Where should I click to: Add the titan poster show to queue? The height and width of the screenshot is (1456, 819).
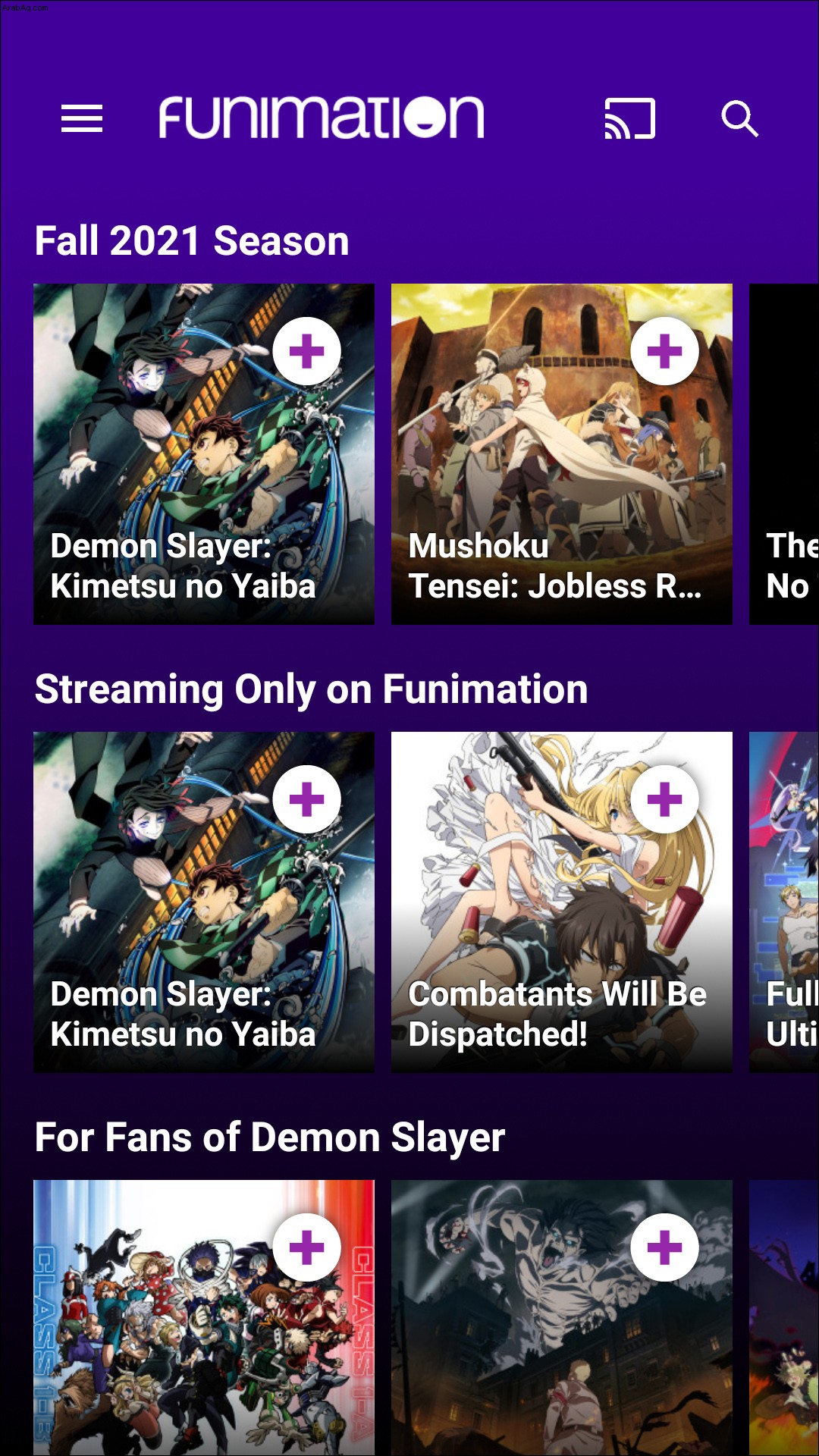(664, 1247)
